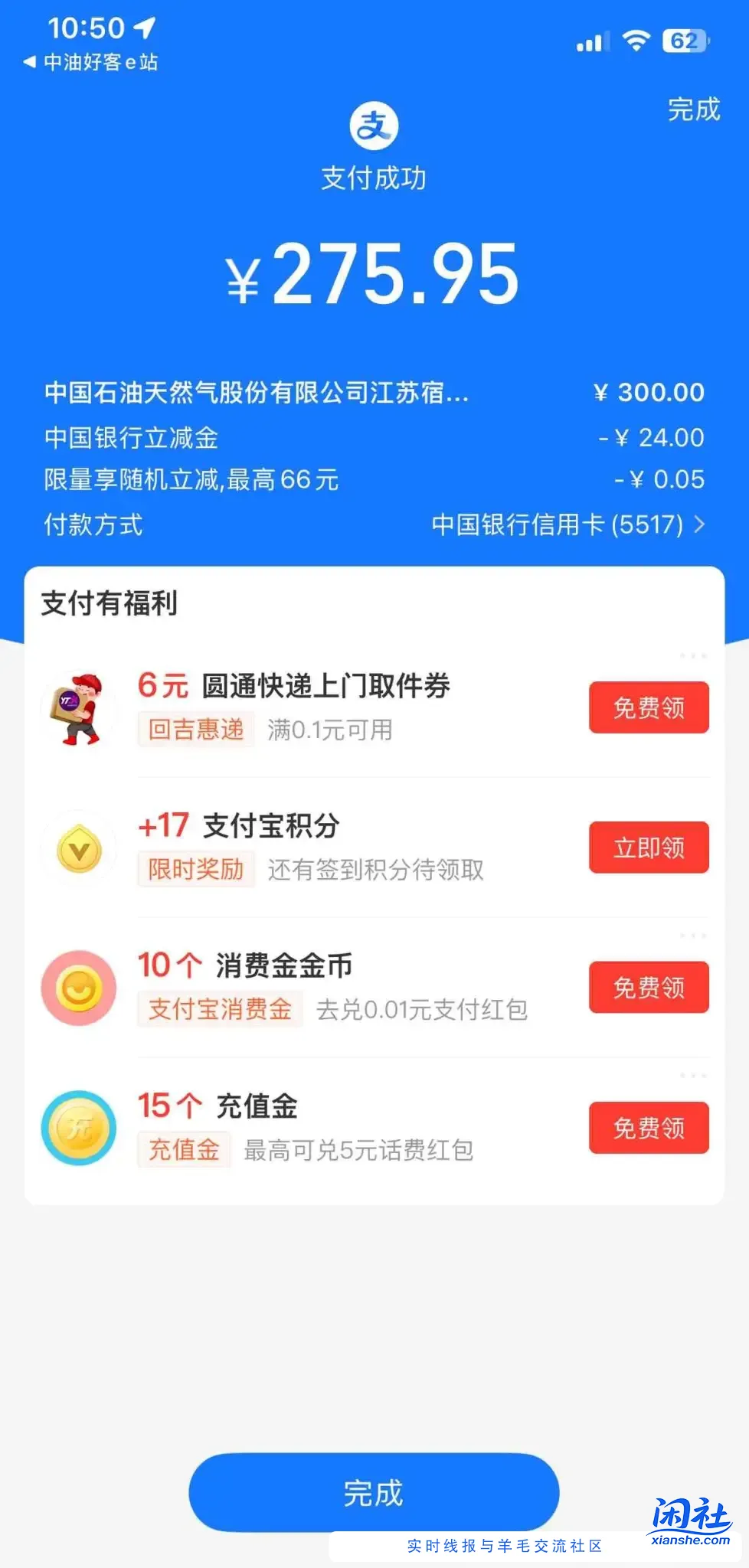This screenshot has width=749, height=1568.
Task: Click the gold badge icon for 支付宝积分
Action: point(79,848)
